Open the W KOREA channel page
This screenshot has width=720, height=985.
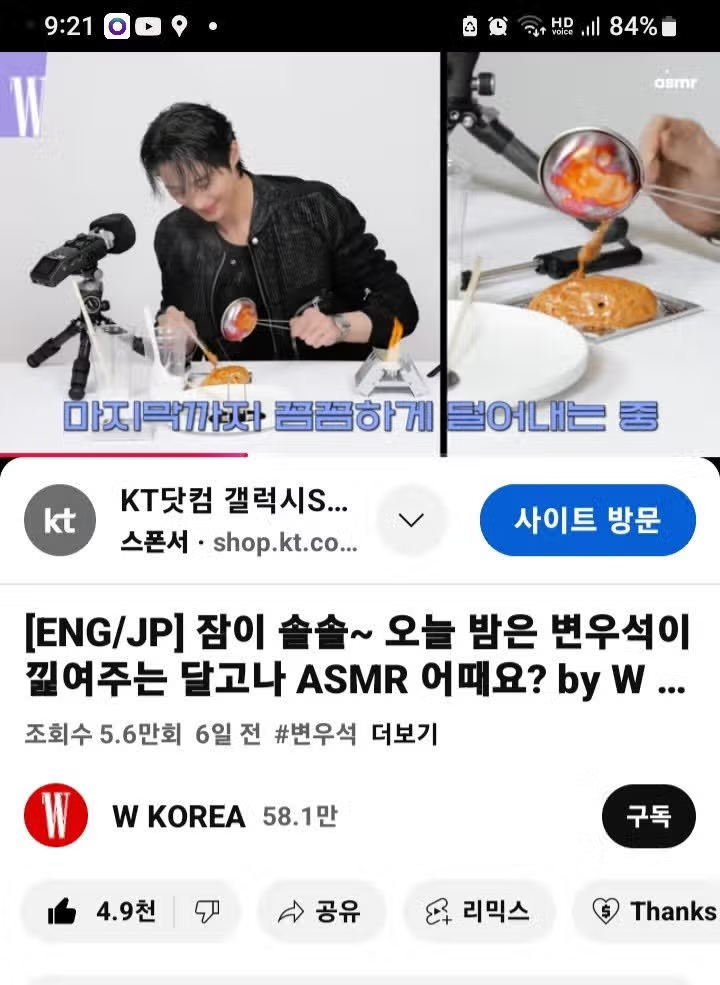(178, 816)
